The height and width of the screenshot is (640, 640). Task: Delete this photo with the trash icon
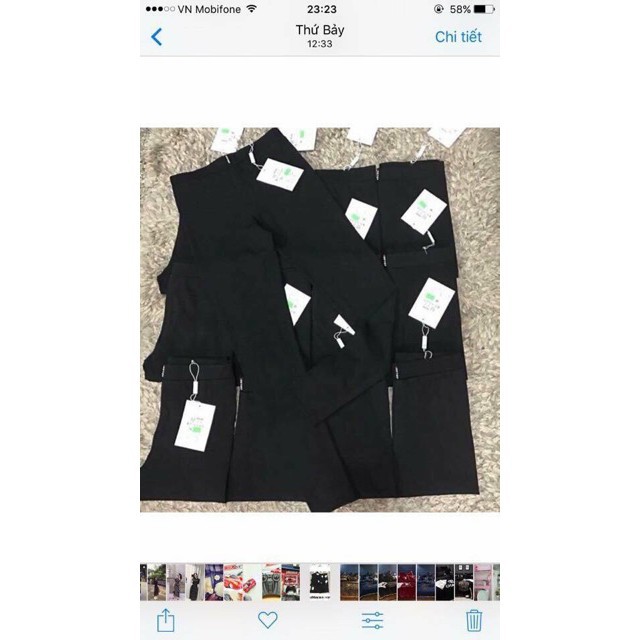coord(474,620)
